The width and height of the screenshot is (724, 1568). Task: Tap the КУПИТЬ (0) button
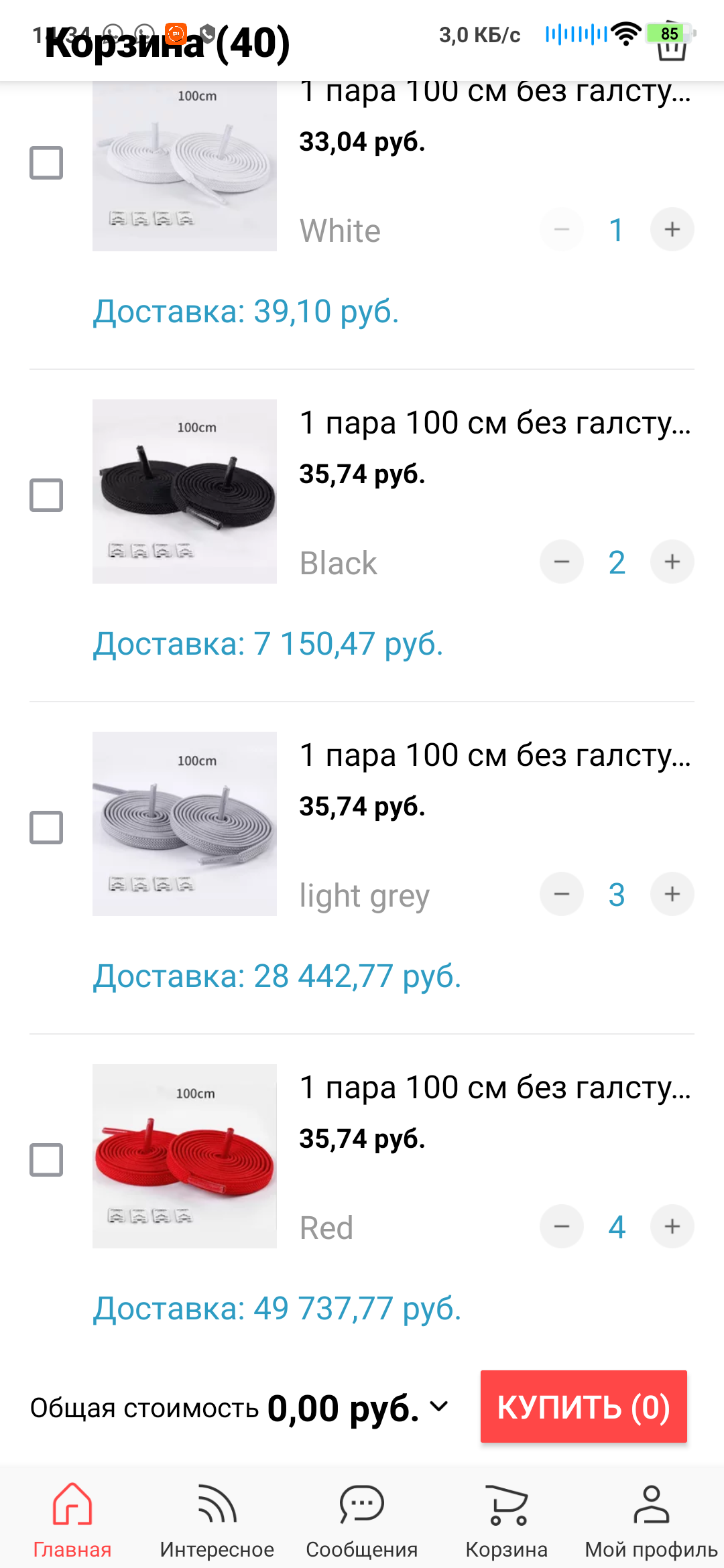coord(583,1407)
